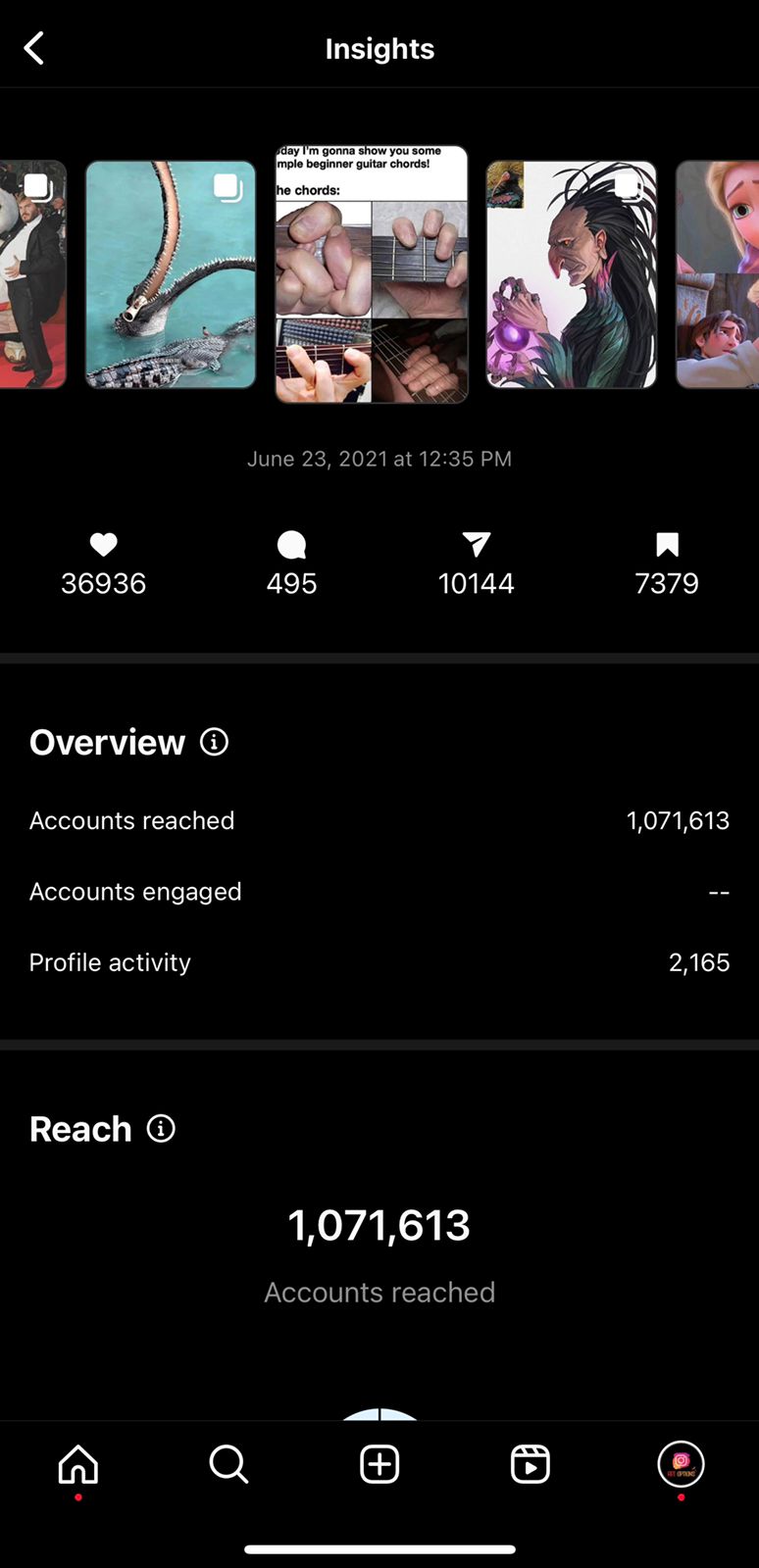Viewport: 759px width, 1568px height.
Task: Open the Overview info icon
Action: (x=214, y=742)
